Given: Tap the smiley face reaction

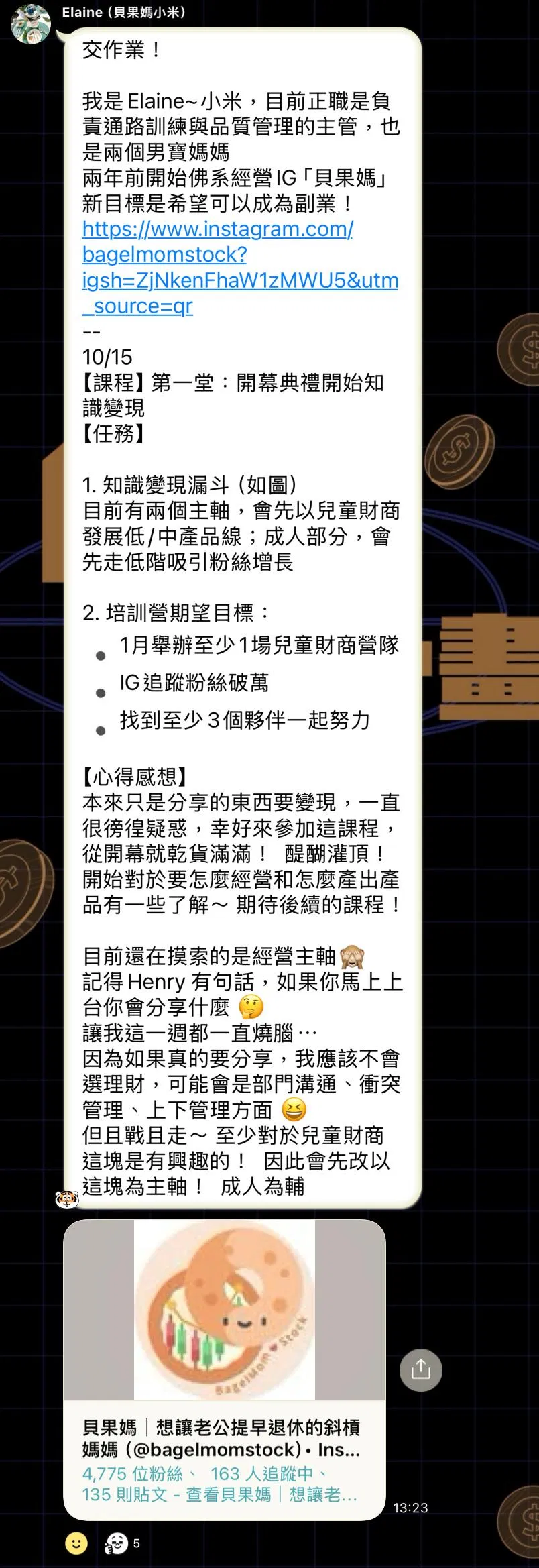Looking at the screenshot, I should point(76,1543).
